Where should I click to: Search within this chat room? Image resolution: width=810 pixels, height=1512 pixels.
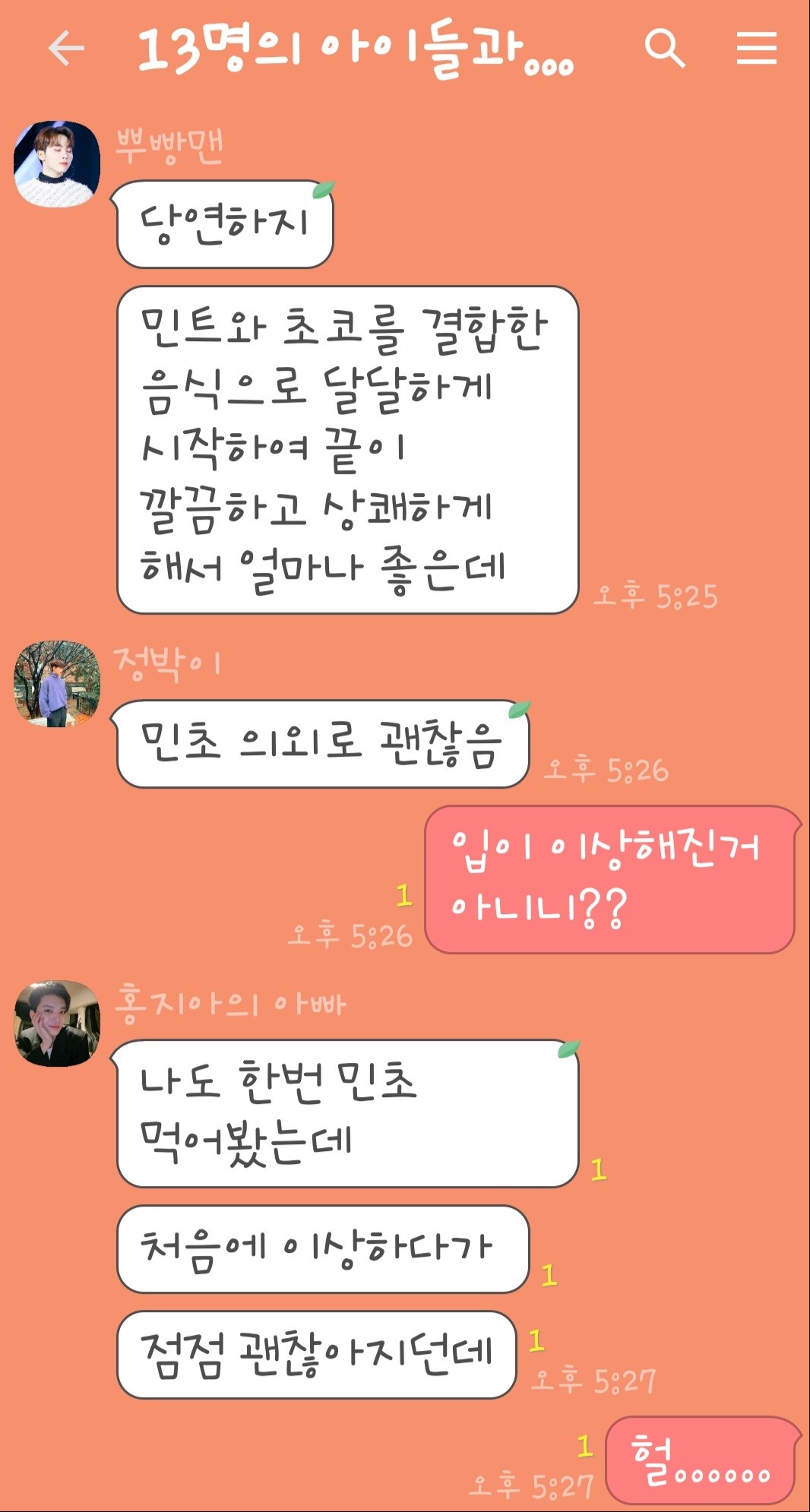click(x=665, y=49)
